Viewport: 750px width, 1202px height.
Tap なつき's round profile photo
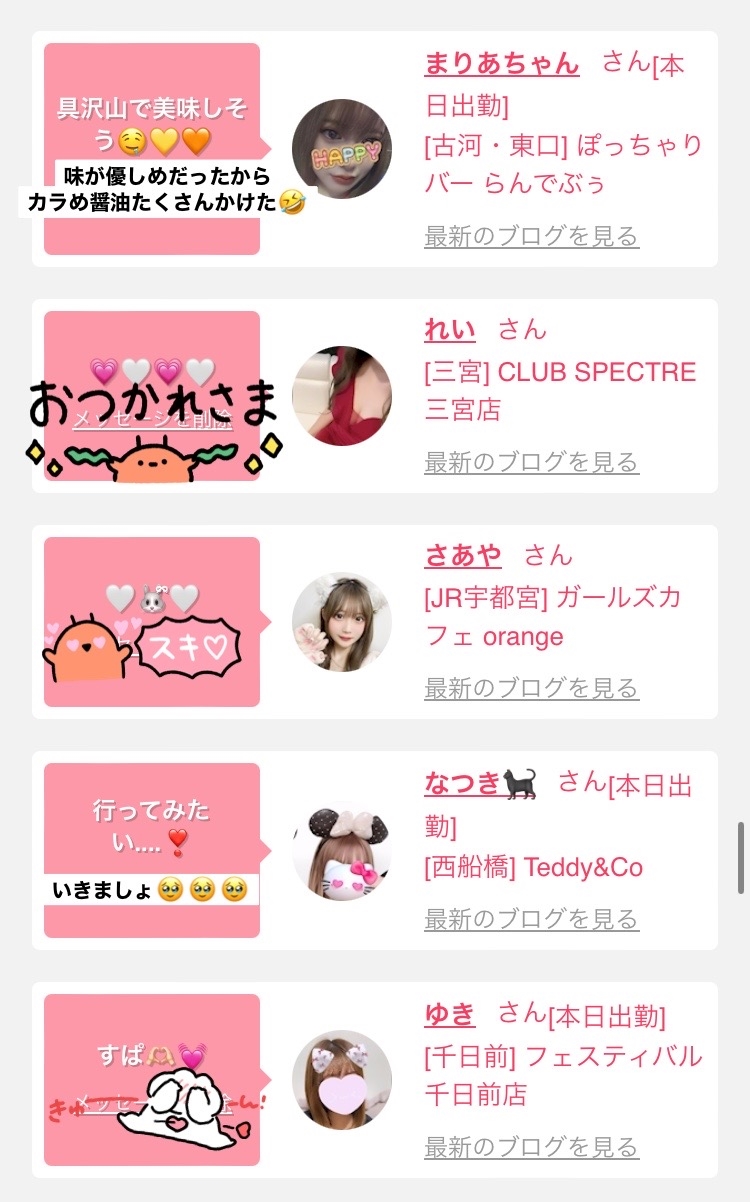(342, 850)
